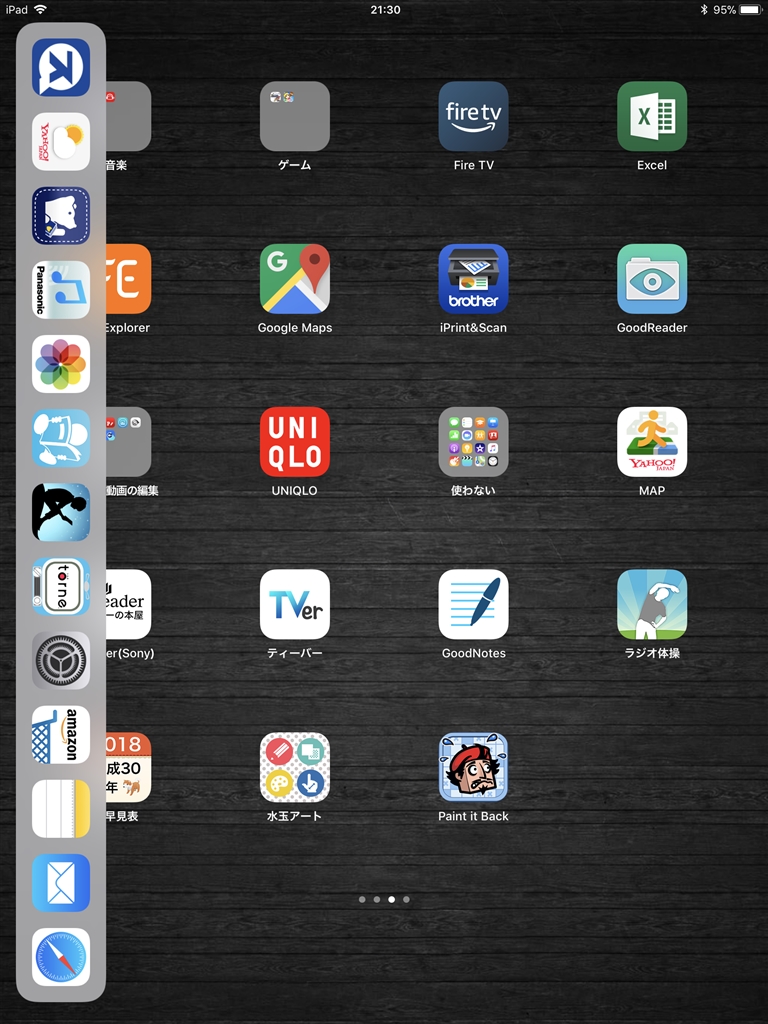Open the ラジオ体操 app
768x1024 pixels.
651,604
